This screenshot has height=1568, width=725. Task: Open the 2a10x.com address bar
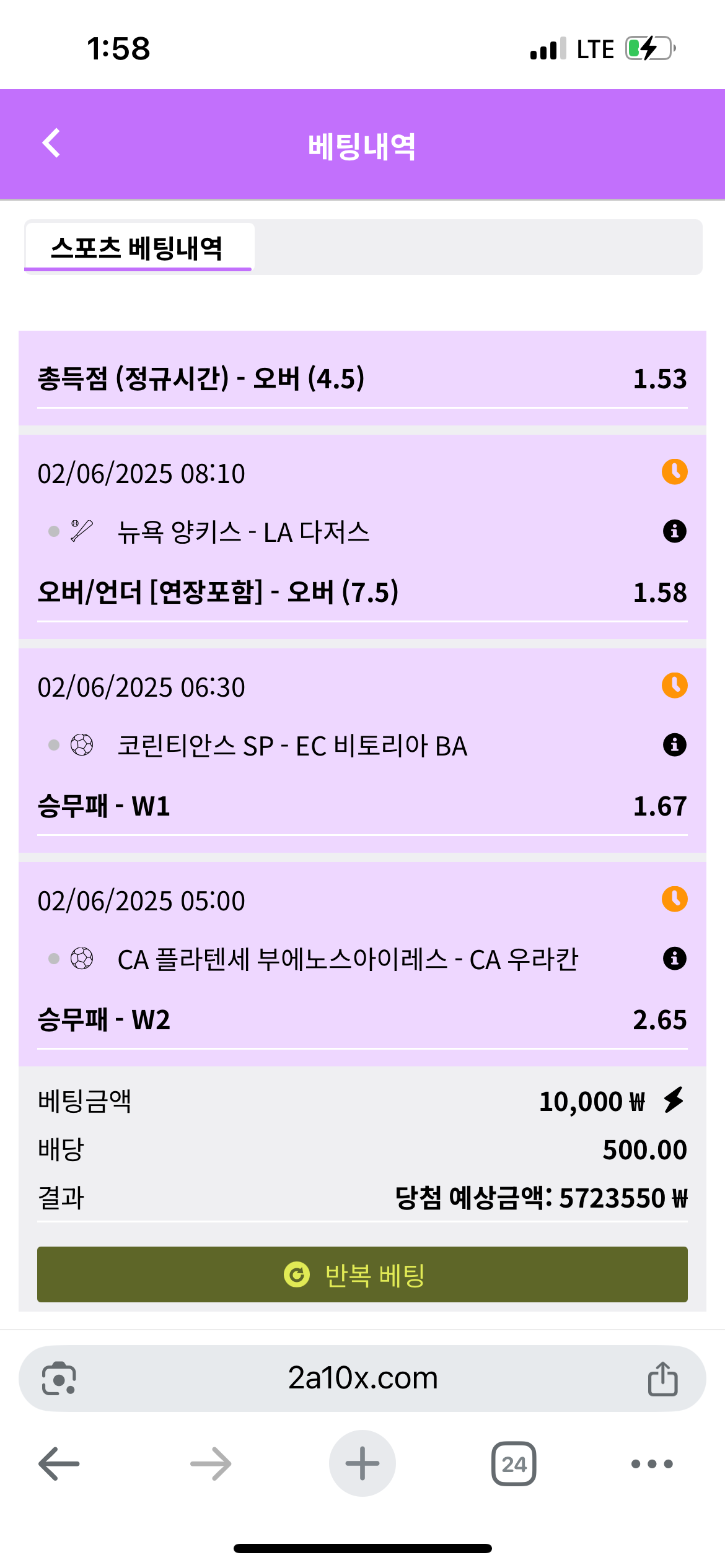[362, 1379]
